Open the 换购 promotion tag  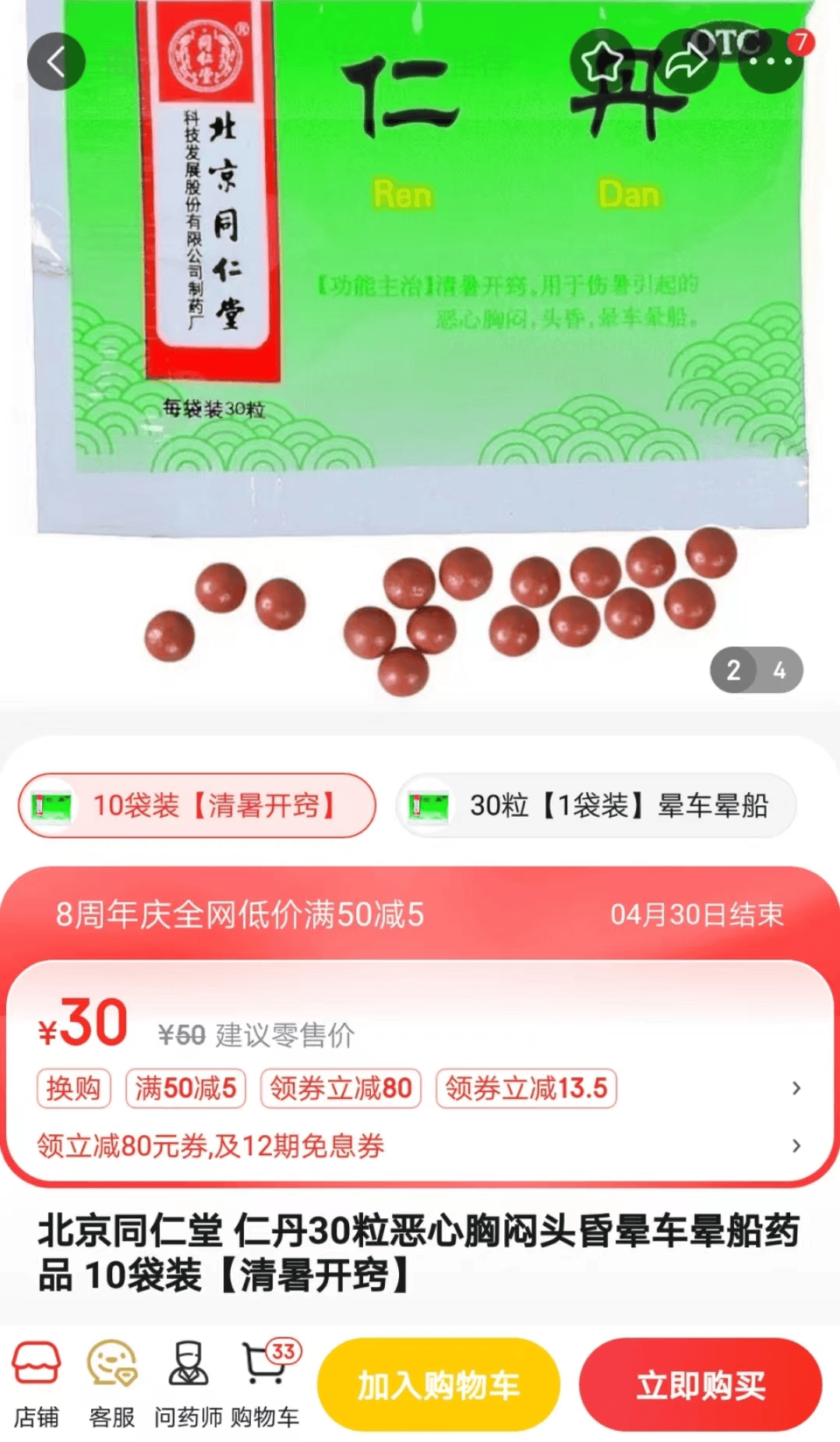tap(73, 1088)
